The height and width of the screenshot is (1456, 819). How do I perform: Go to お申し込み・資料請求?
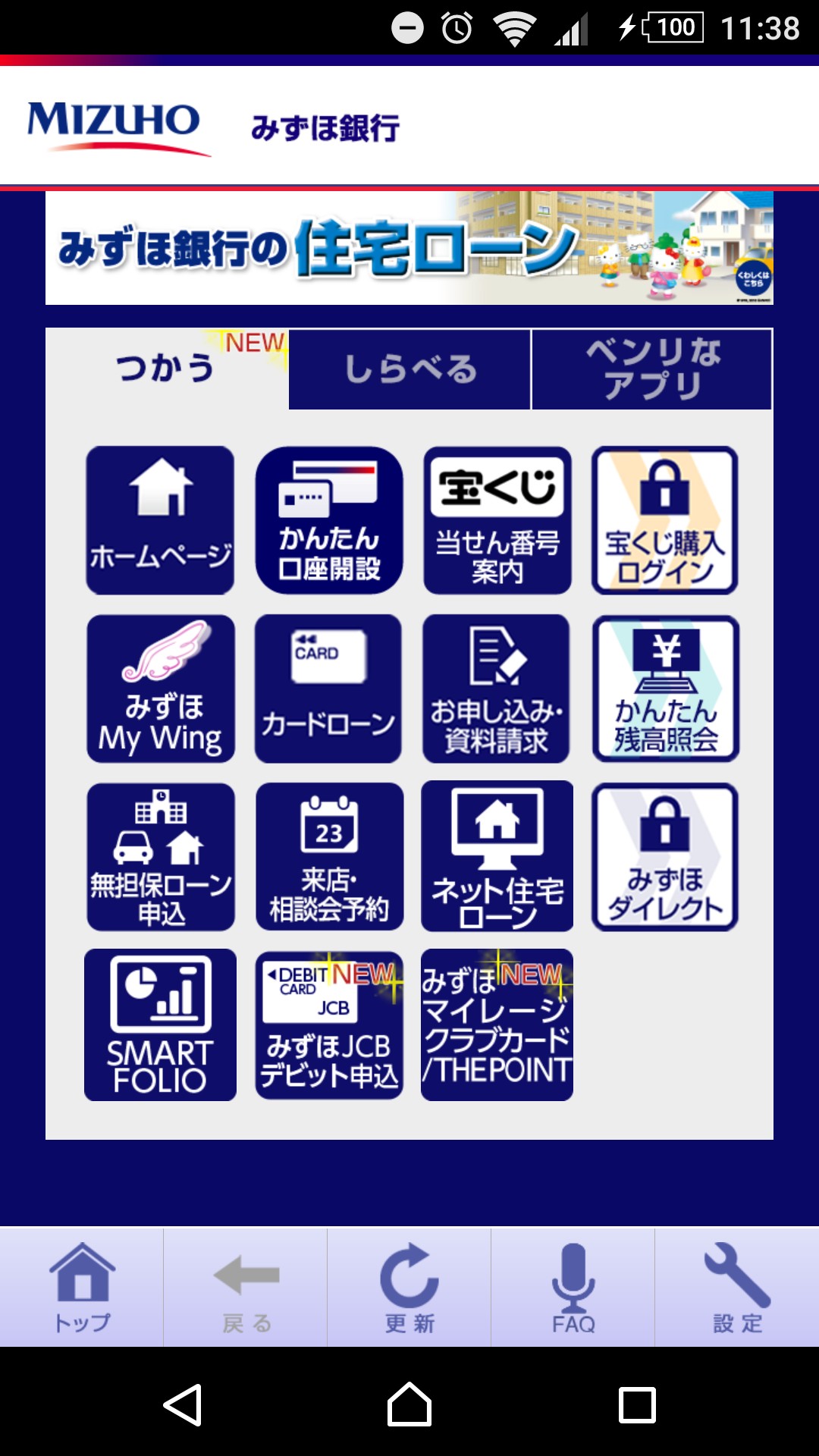[x=497, y=689]
